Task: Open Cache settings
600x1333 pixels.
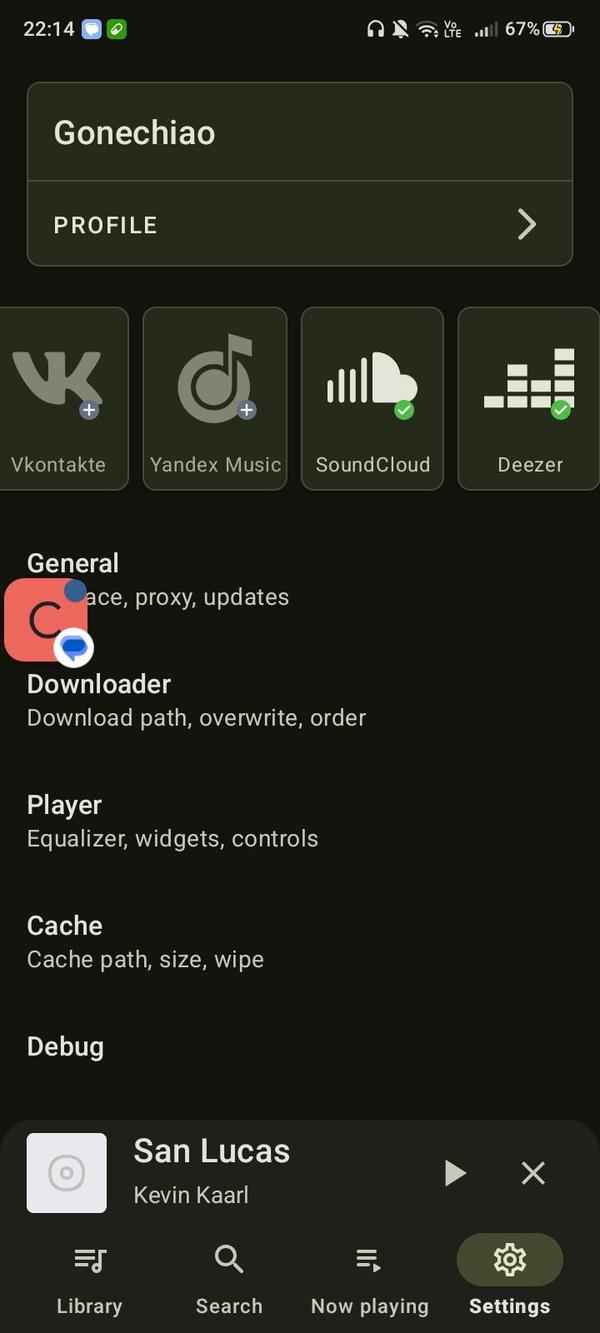Action: pos(300,942)
